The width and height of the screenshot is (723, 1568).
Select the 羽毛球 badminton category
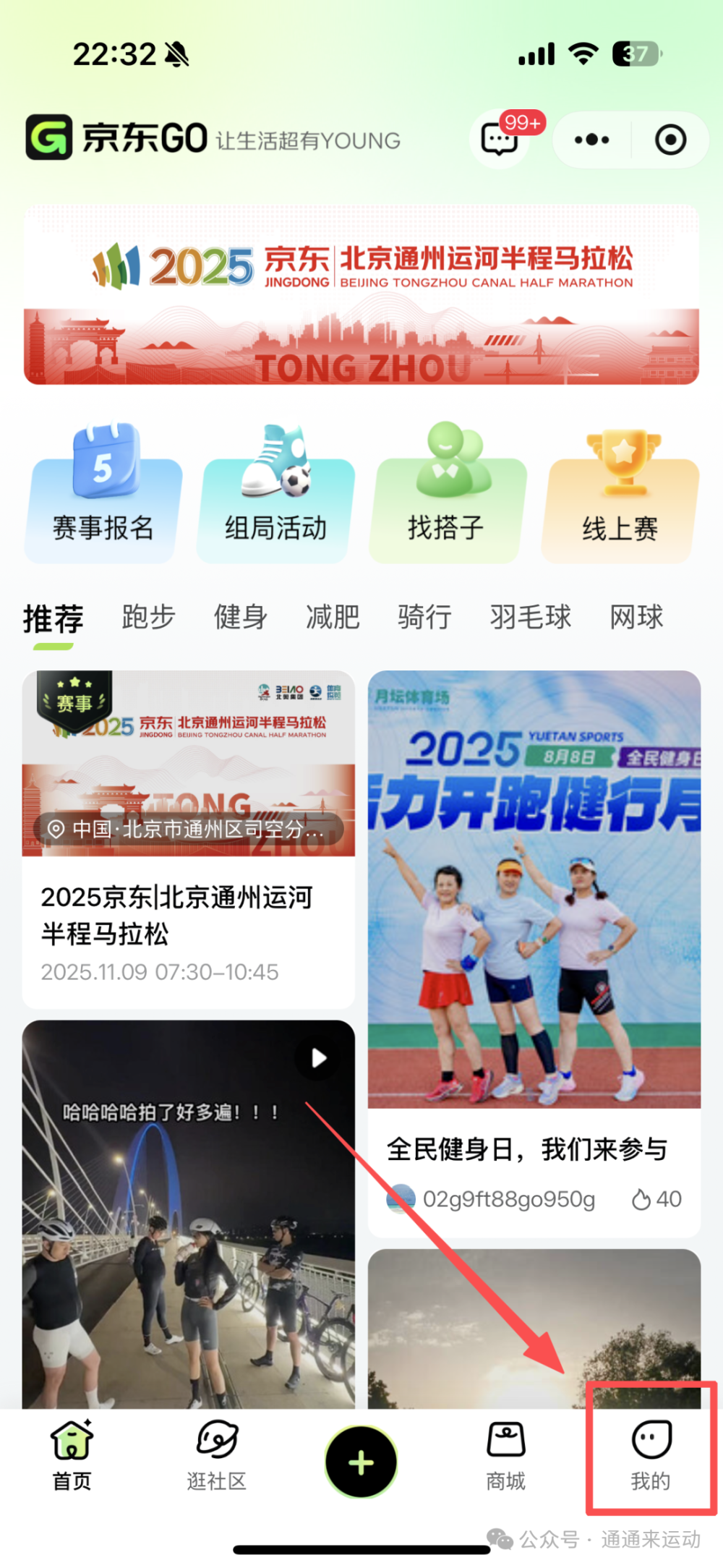tap(530, 617)
